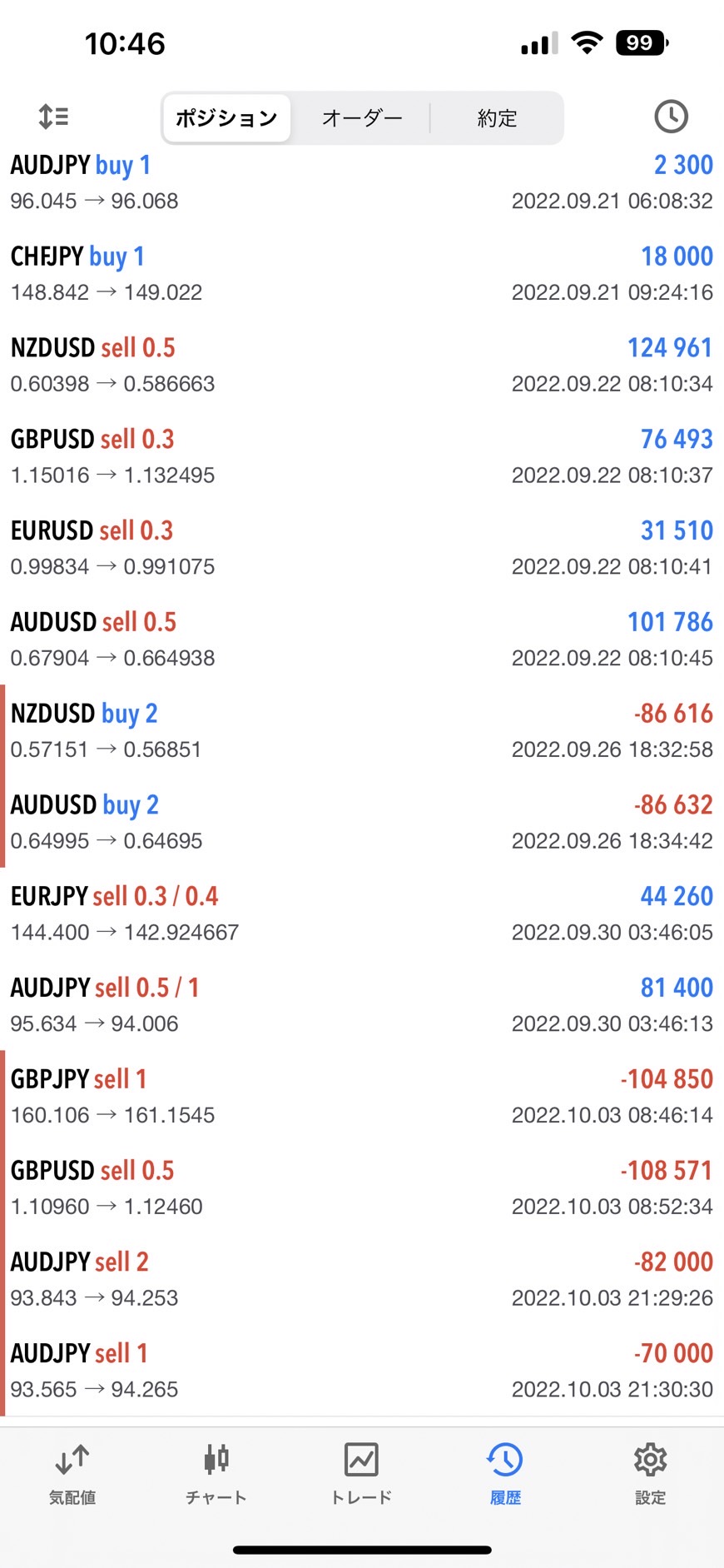Expand the EURJPY sell 0.3 / 0.4 row
Screen dimensions: 724x1568
[x=361, y=913]
